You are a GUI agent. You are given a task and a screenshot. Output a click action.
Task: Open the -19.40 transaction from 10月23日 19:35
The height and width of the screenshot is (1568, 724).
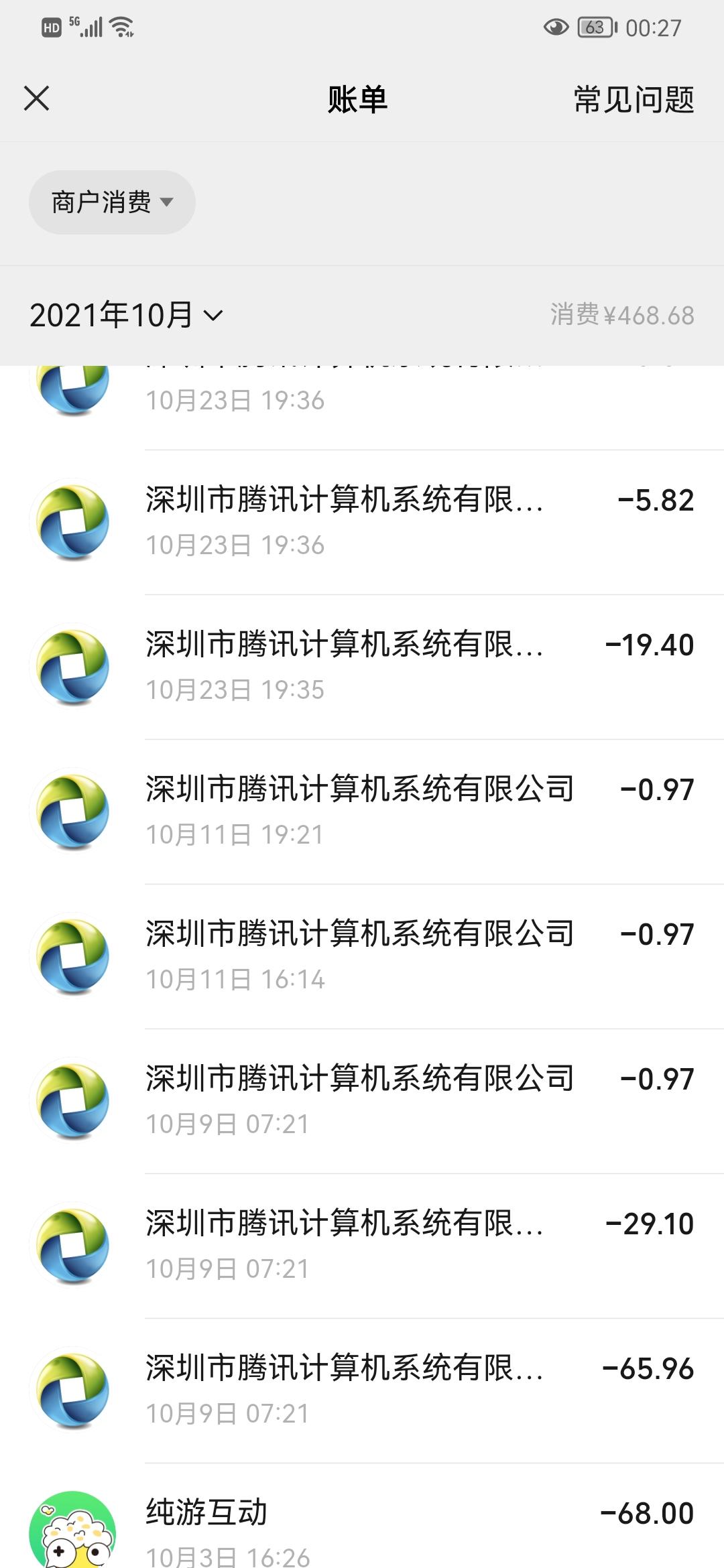(362, 667)
